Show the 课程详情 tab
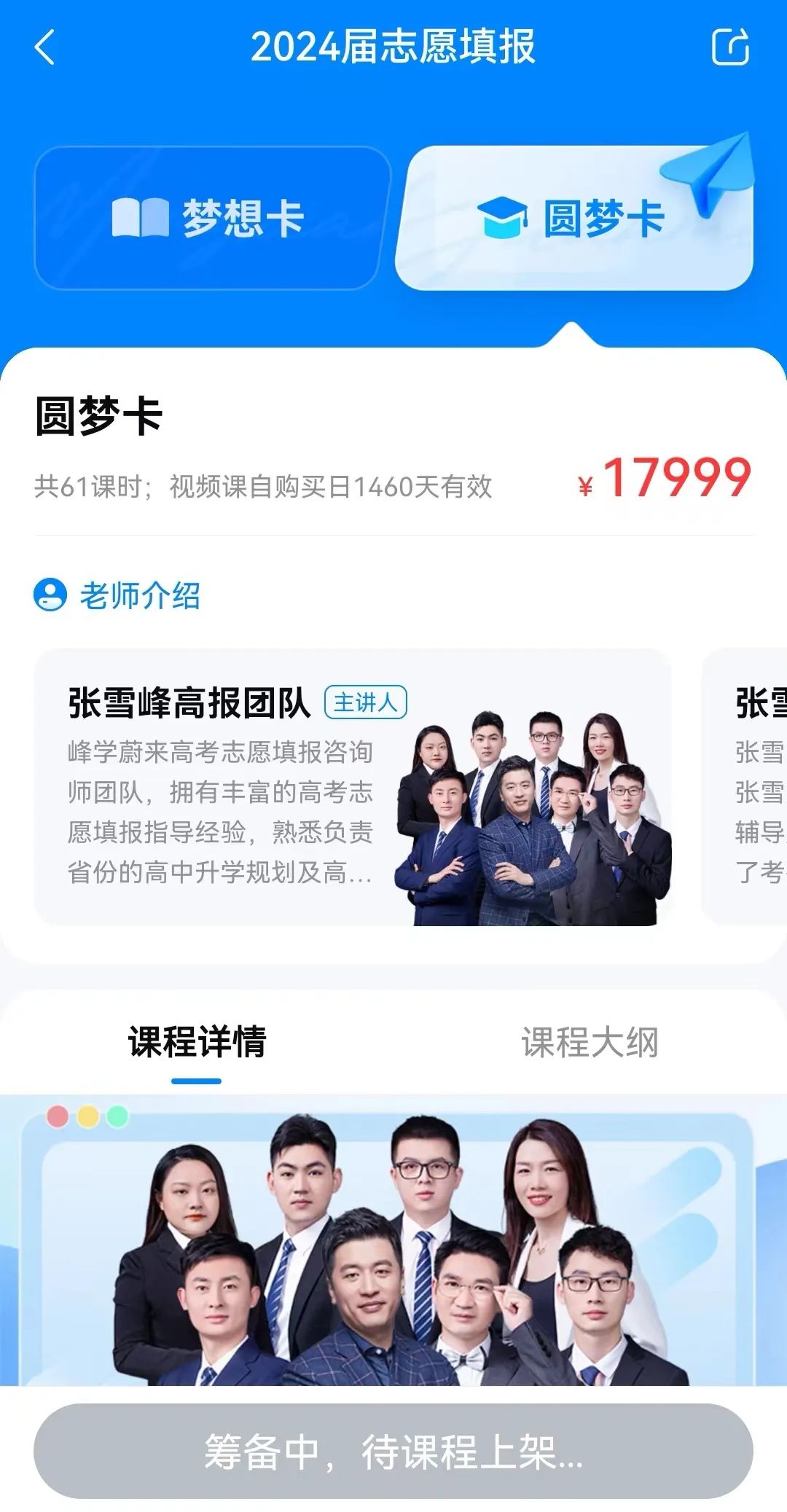 click(197, 1042)
